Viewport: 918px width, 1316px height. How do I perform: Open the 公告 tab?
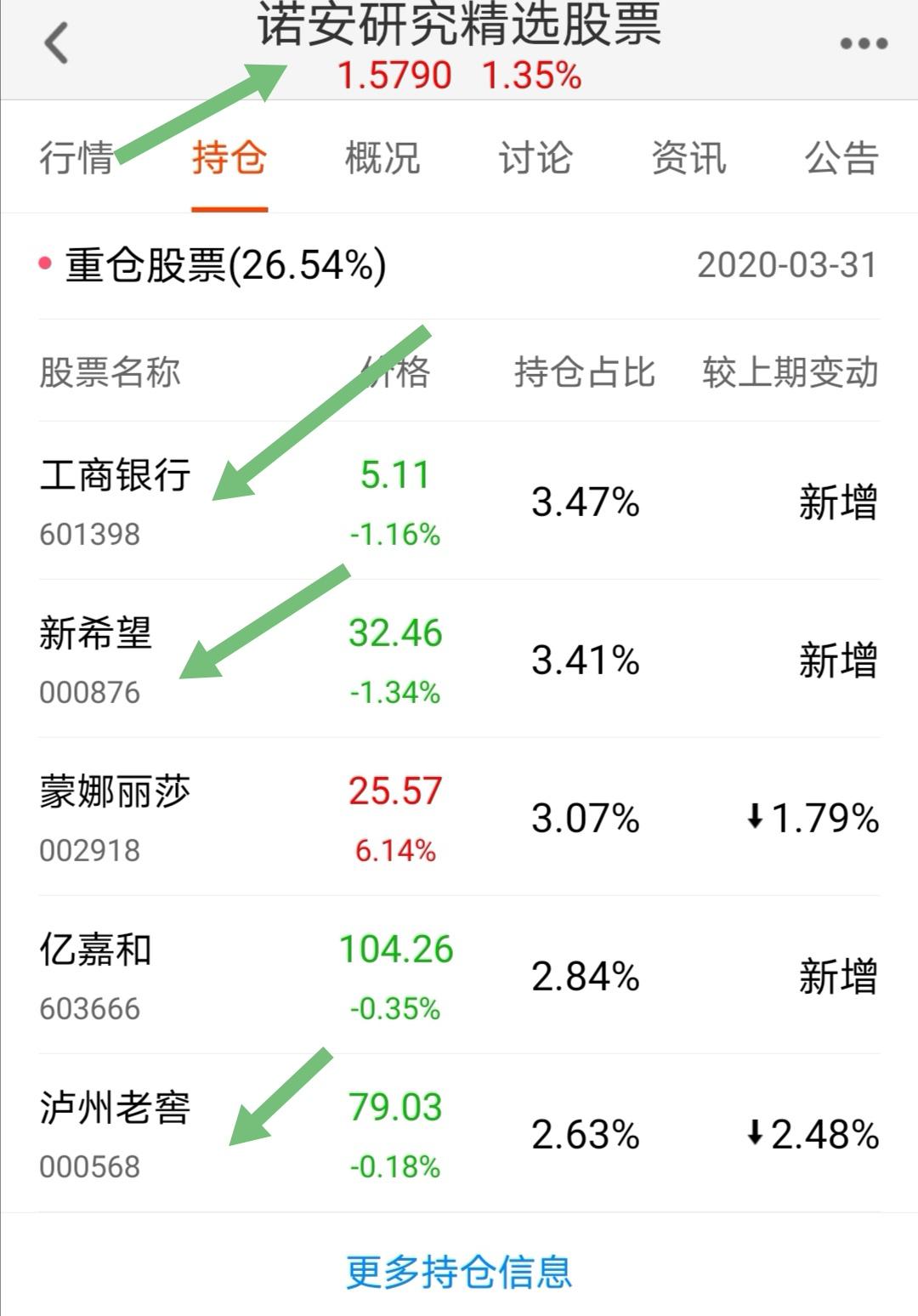pos(841,158)
